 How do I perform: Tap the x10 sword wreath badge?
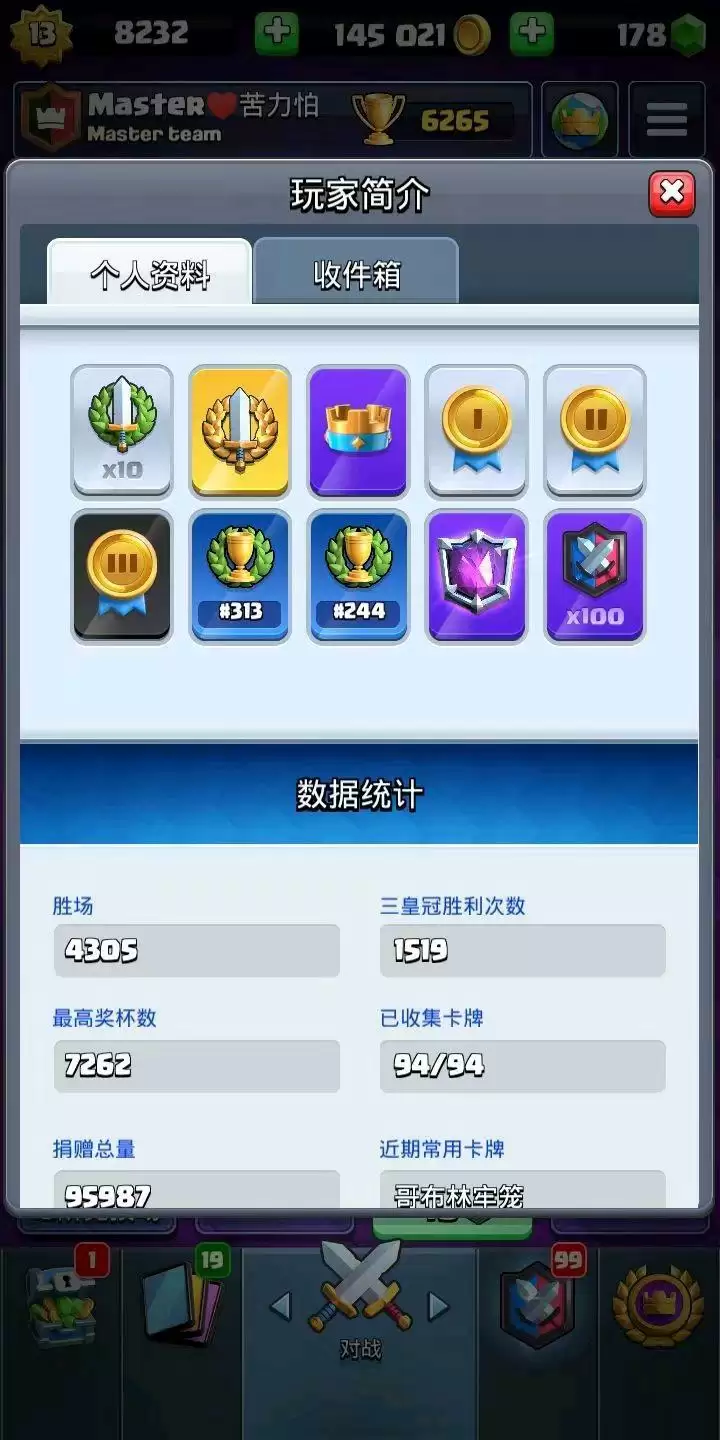coord(122,430)
